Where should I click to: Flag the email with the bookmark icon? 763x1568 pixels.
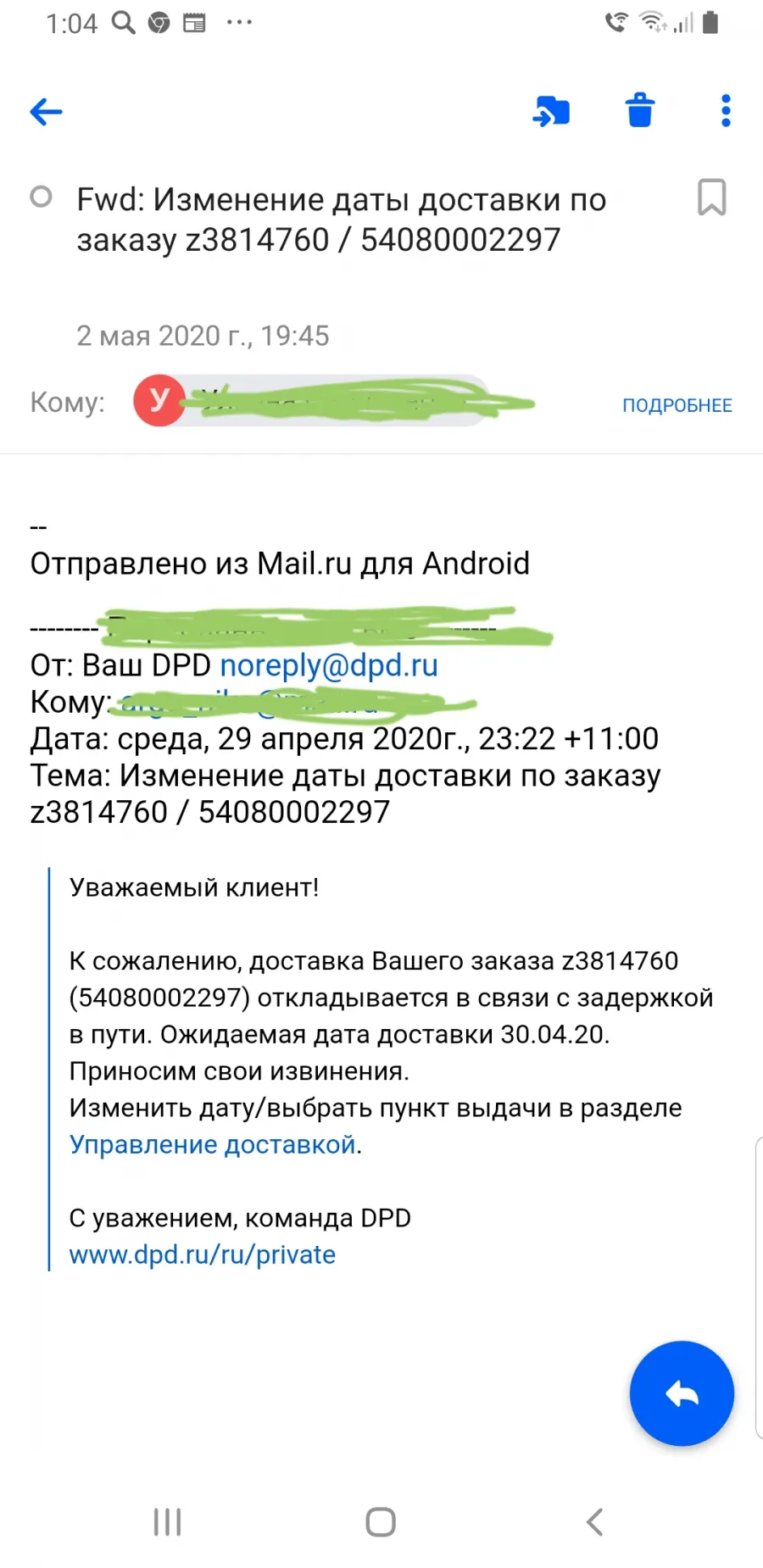click(x=711, y=197)
